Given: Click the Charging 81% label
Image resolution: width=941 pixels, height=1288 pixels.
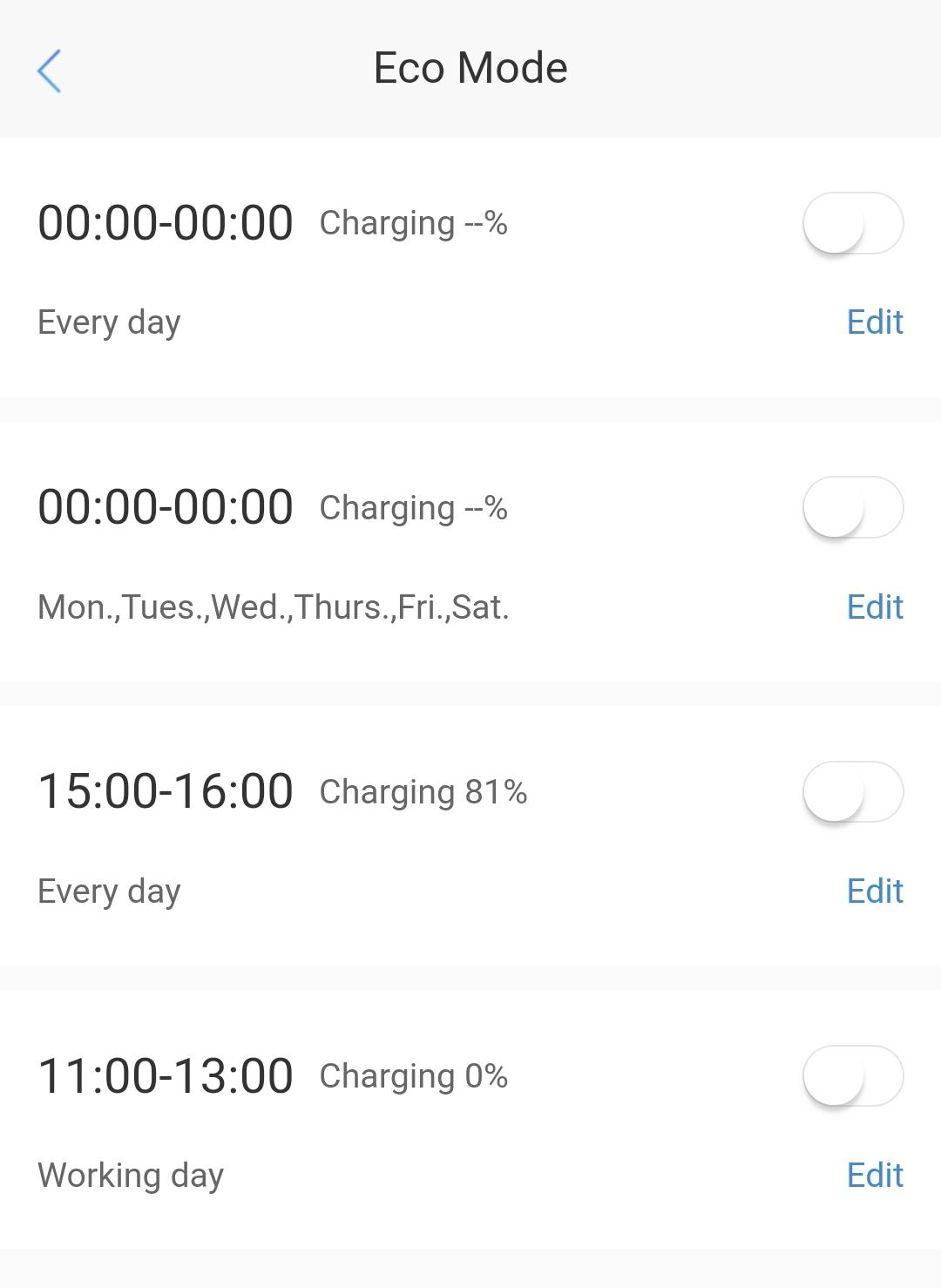Looking at the screenshot, I should (424, 791).
